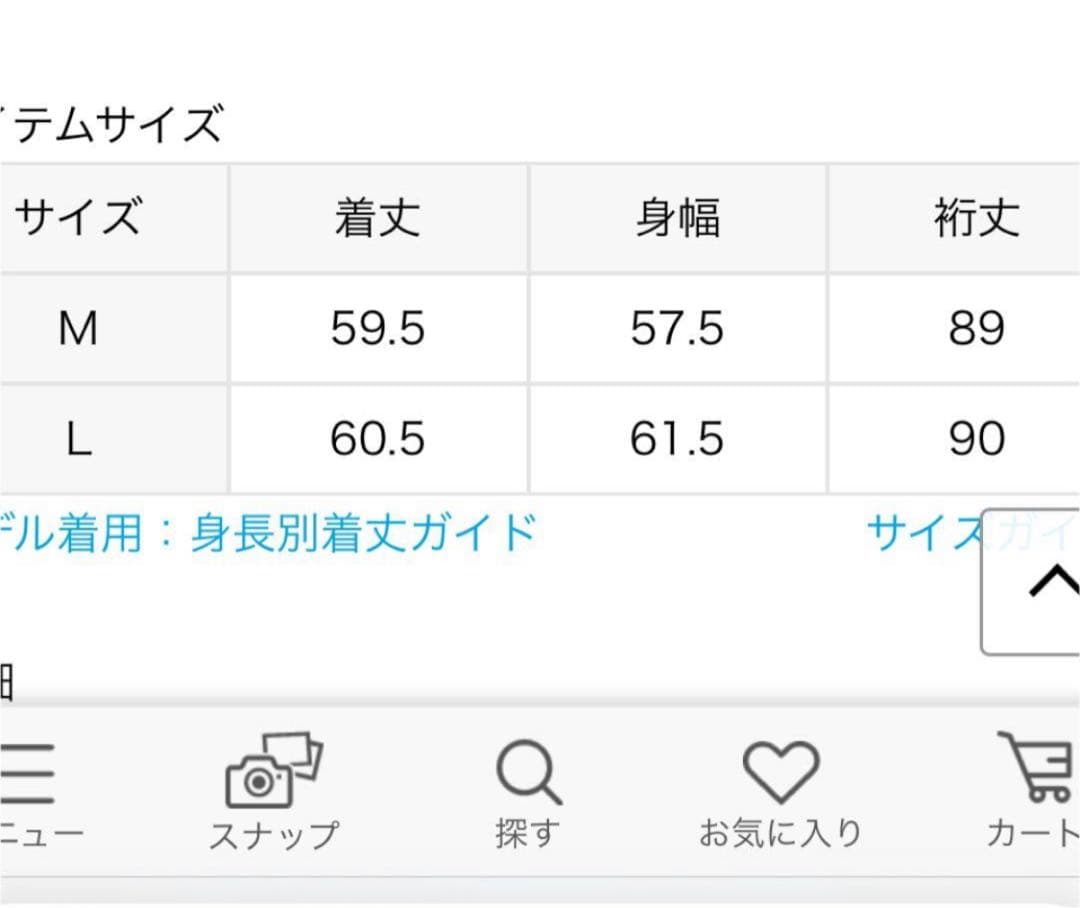Go to お気に入り favorites
Image resolution: width=1080 pixels, height=908 pixels.
tap(780, 792)
